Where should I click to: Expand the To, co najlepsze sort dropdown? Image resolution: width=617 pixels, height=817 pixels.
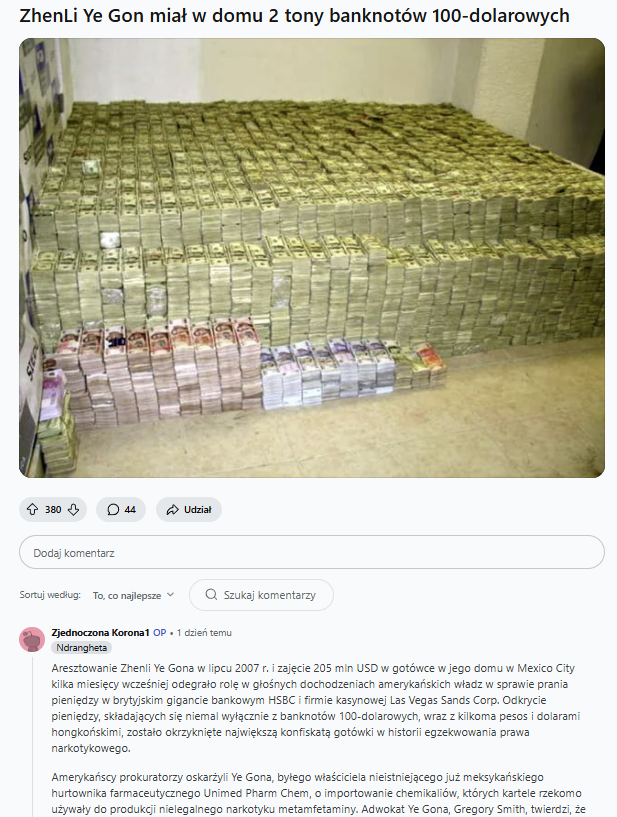133,595
